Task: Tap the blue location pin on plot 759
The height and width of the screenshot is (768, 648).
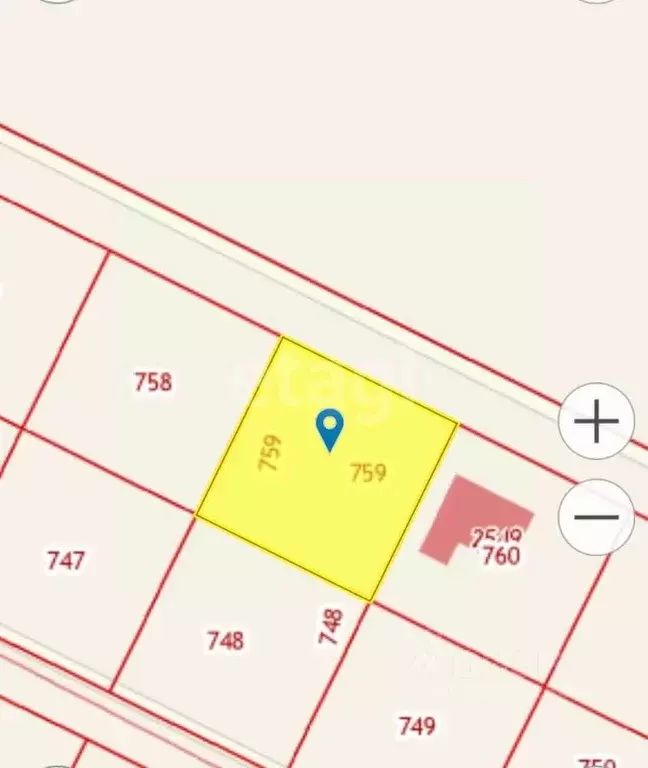Action: pyautogui.click(x=329, y=429)
